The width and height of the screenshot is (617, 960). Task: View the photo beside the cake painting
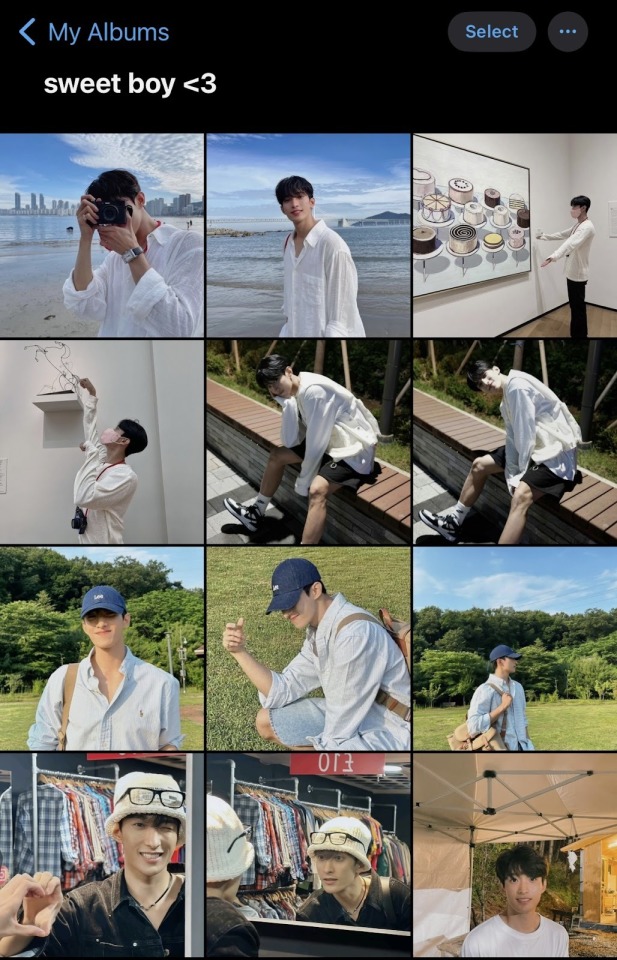pos(515,235)
